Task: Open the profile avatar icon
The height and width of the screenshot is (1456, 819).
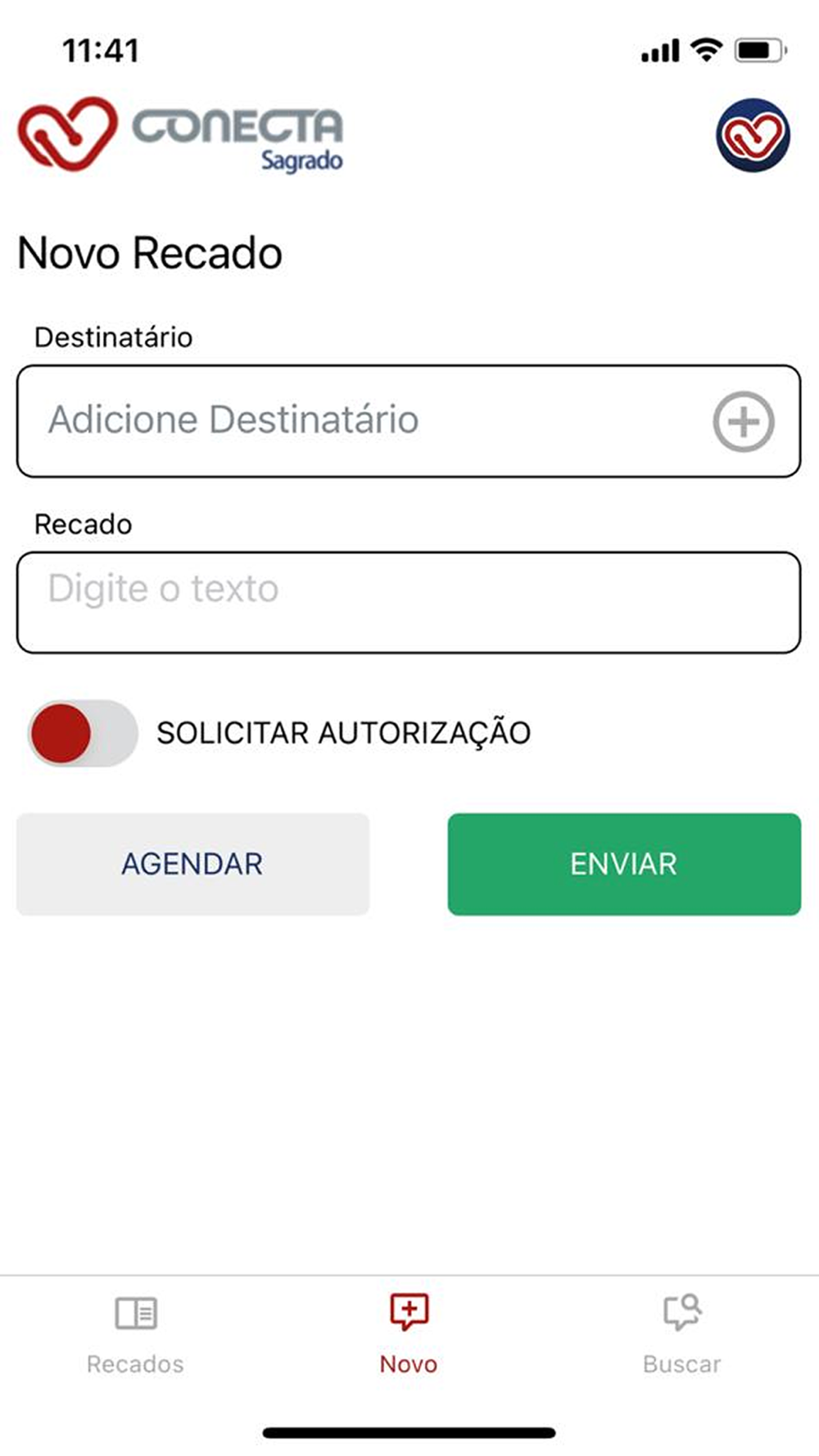Action: 753,135
